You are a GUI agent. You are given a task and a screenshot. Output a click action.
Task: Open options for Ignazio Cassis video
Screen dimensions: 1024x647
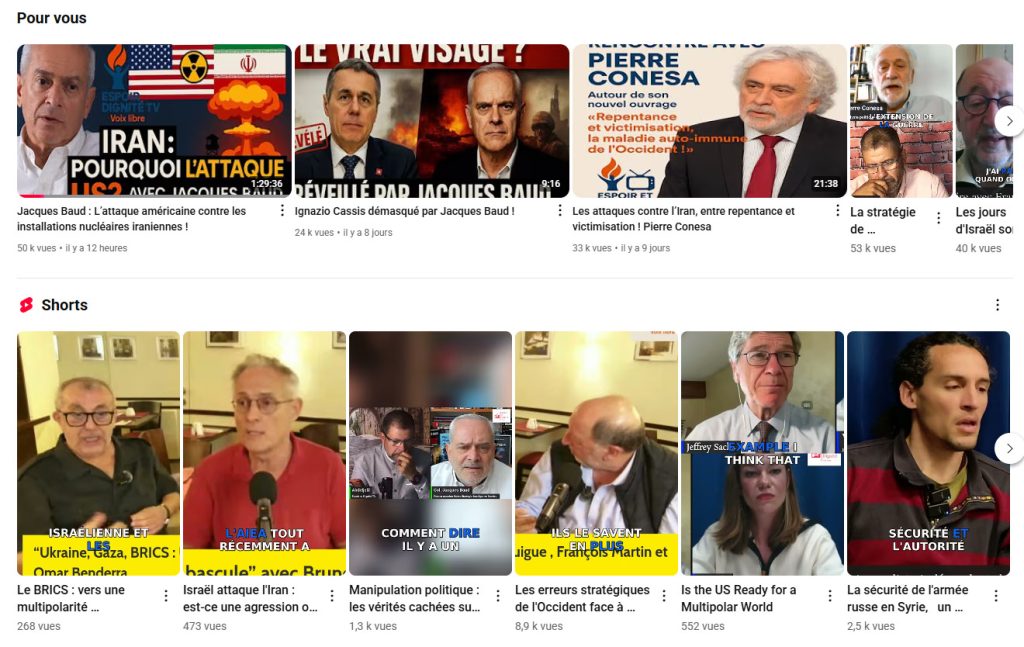560,211
